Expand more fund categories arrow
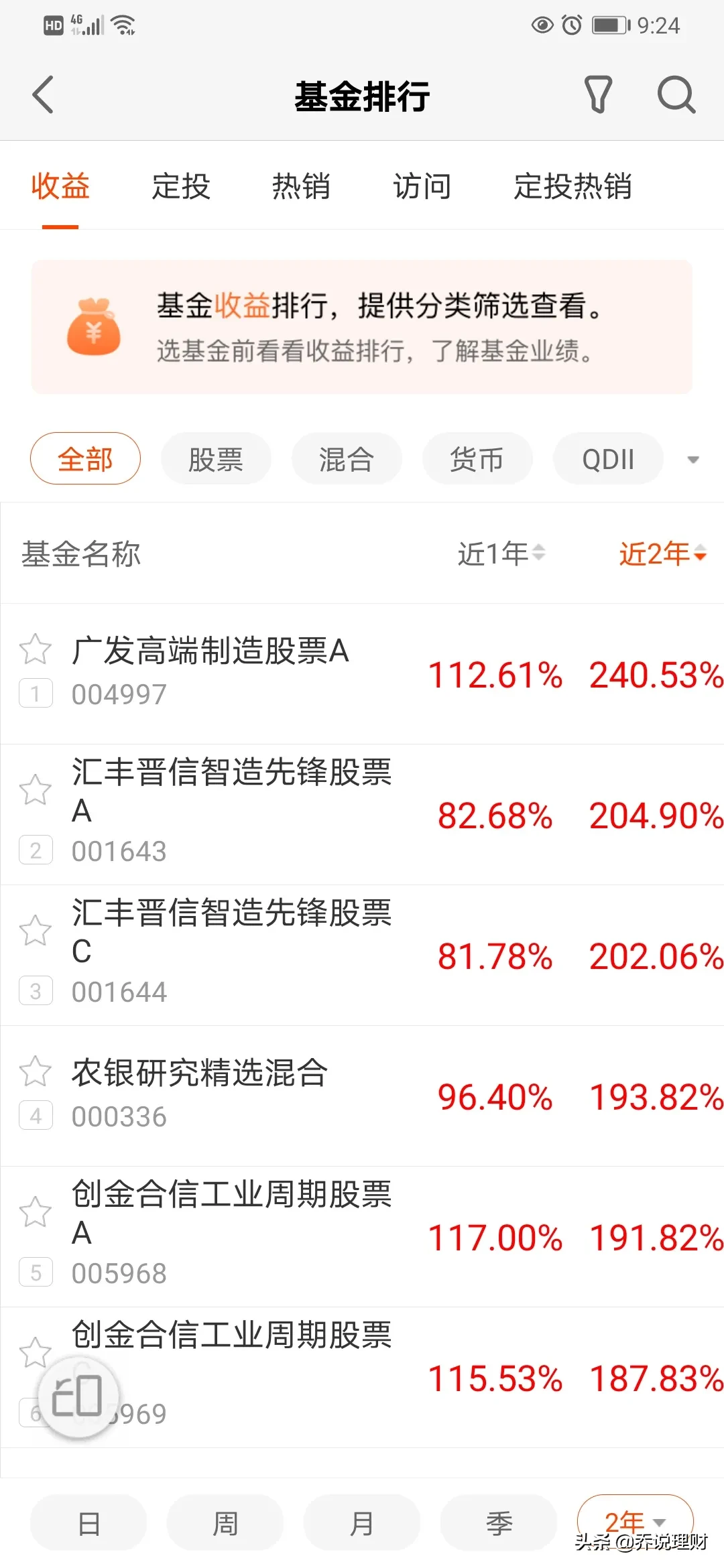 click(693, 460)
